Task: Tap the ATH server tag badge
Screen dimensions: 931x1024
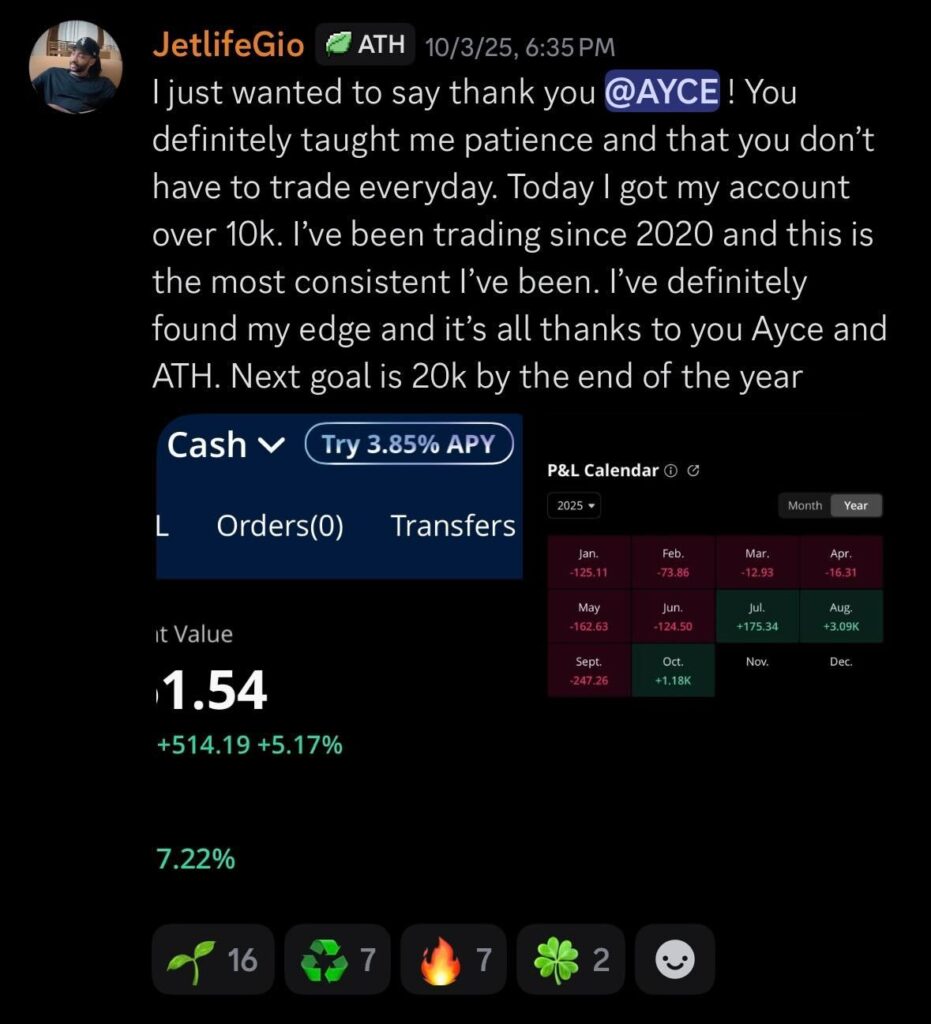Action: pyautogui.click(x=365, y=45)
